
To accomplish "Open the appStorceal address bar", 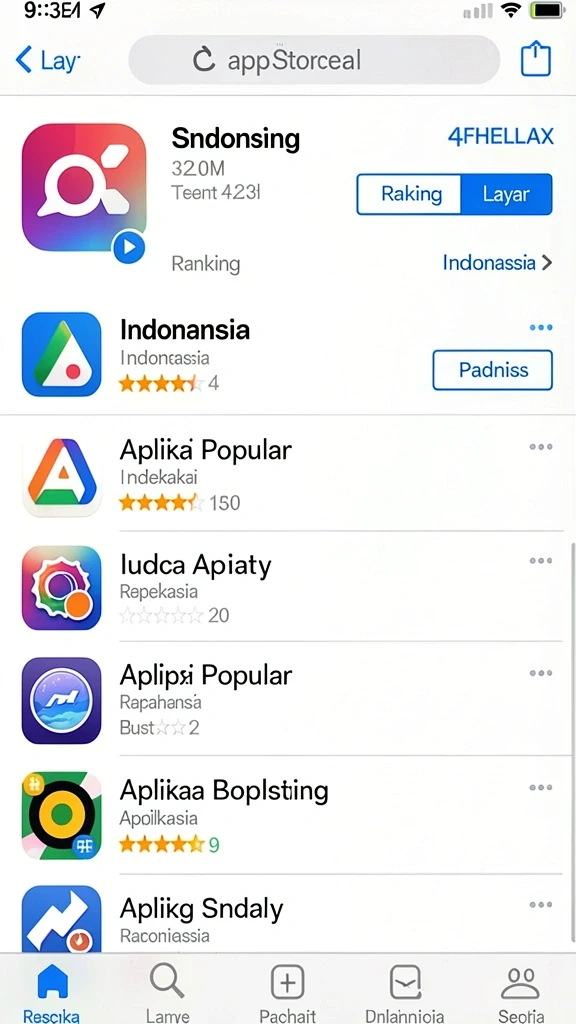I will (x=314, y=60).
